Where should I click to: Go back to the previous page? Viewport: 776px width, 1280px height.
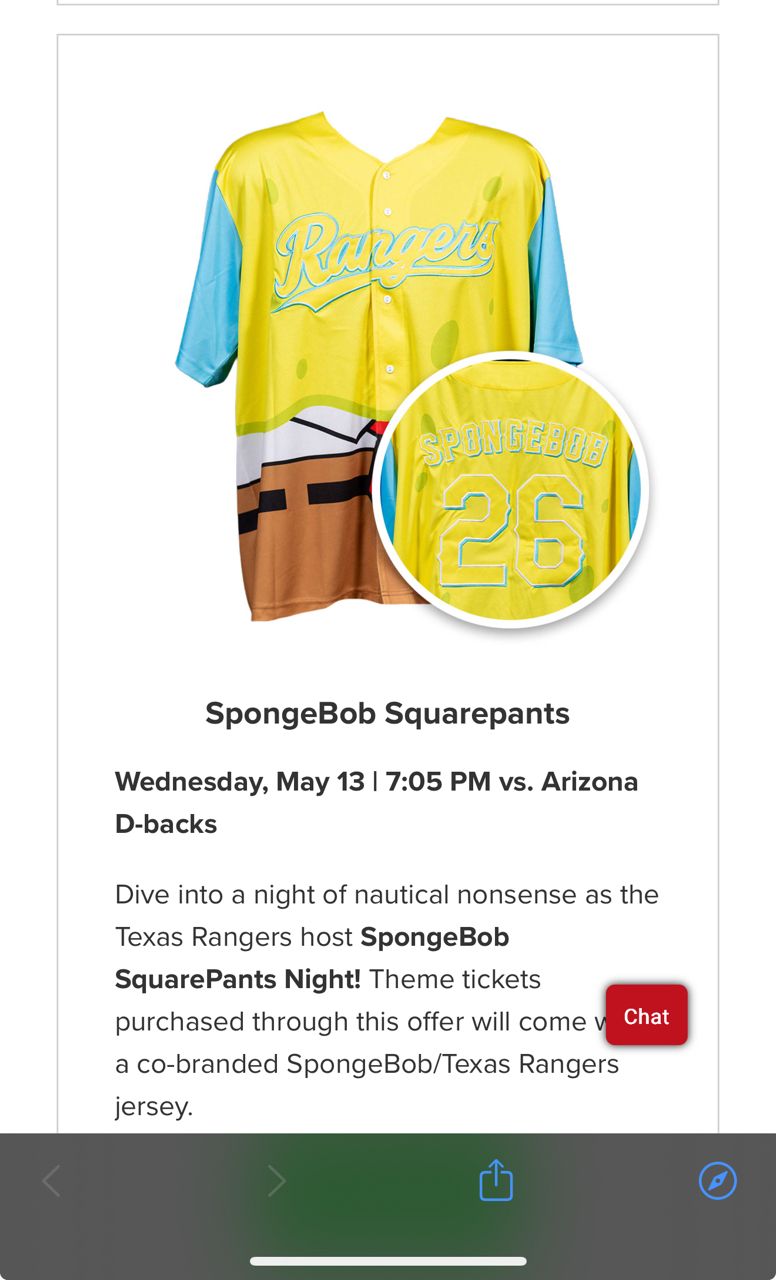point(51,1181)
